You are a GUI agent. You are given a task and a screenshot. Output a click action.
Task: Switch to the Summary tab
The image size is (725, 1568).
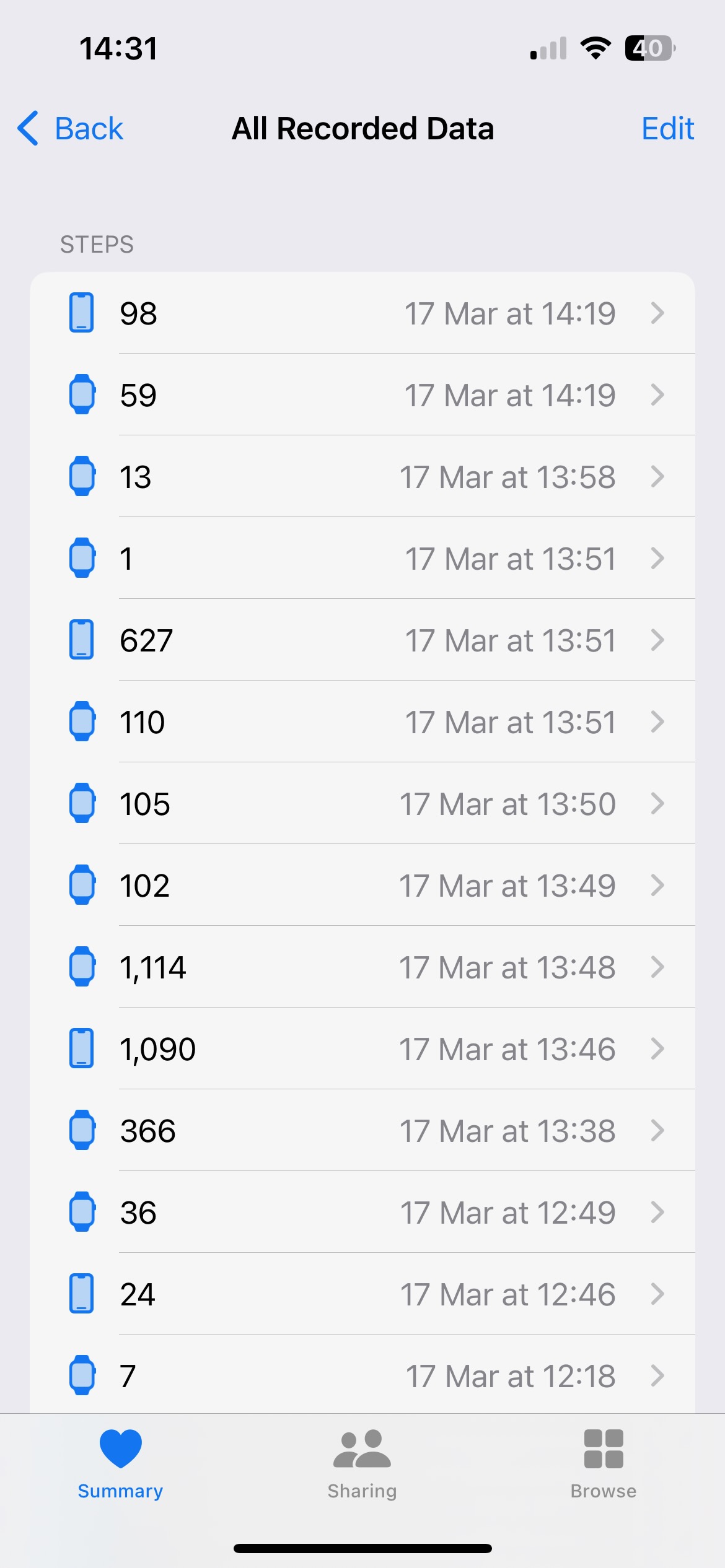point(121,1464)
